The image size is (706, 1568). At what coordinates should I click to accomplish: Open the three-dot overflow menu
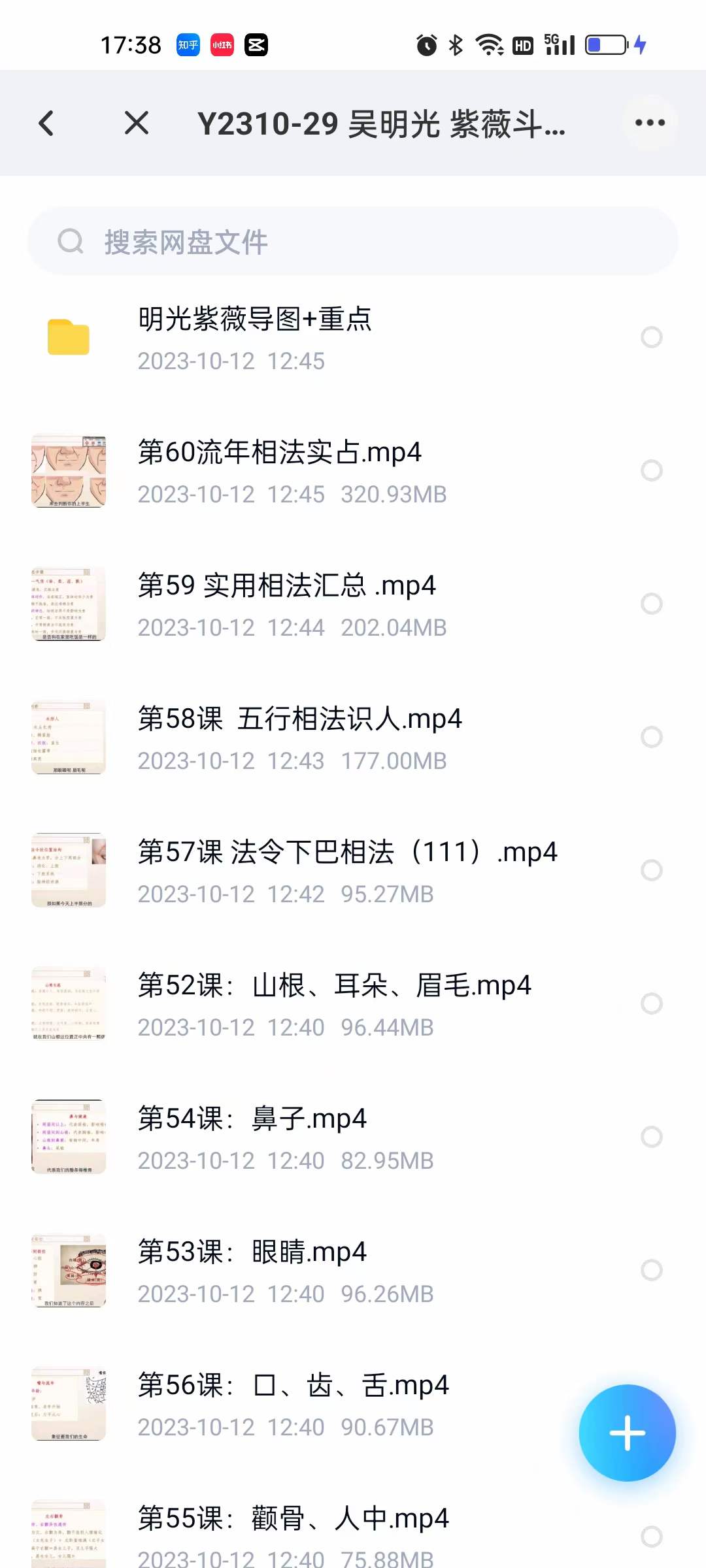[x=650, y=123]
